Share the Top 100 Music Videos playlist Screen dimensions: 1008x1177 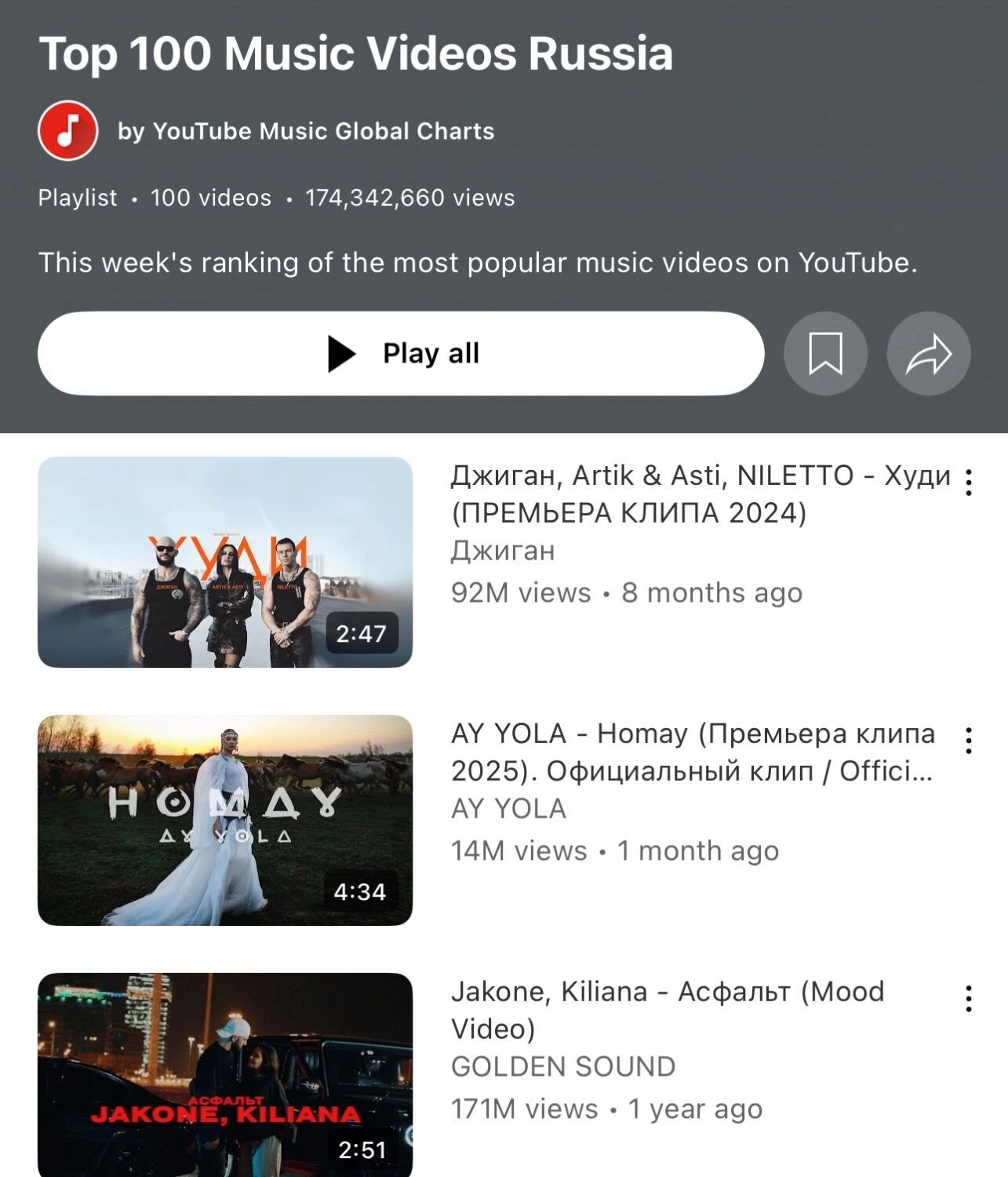928,353
